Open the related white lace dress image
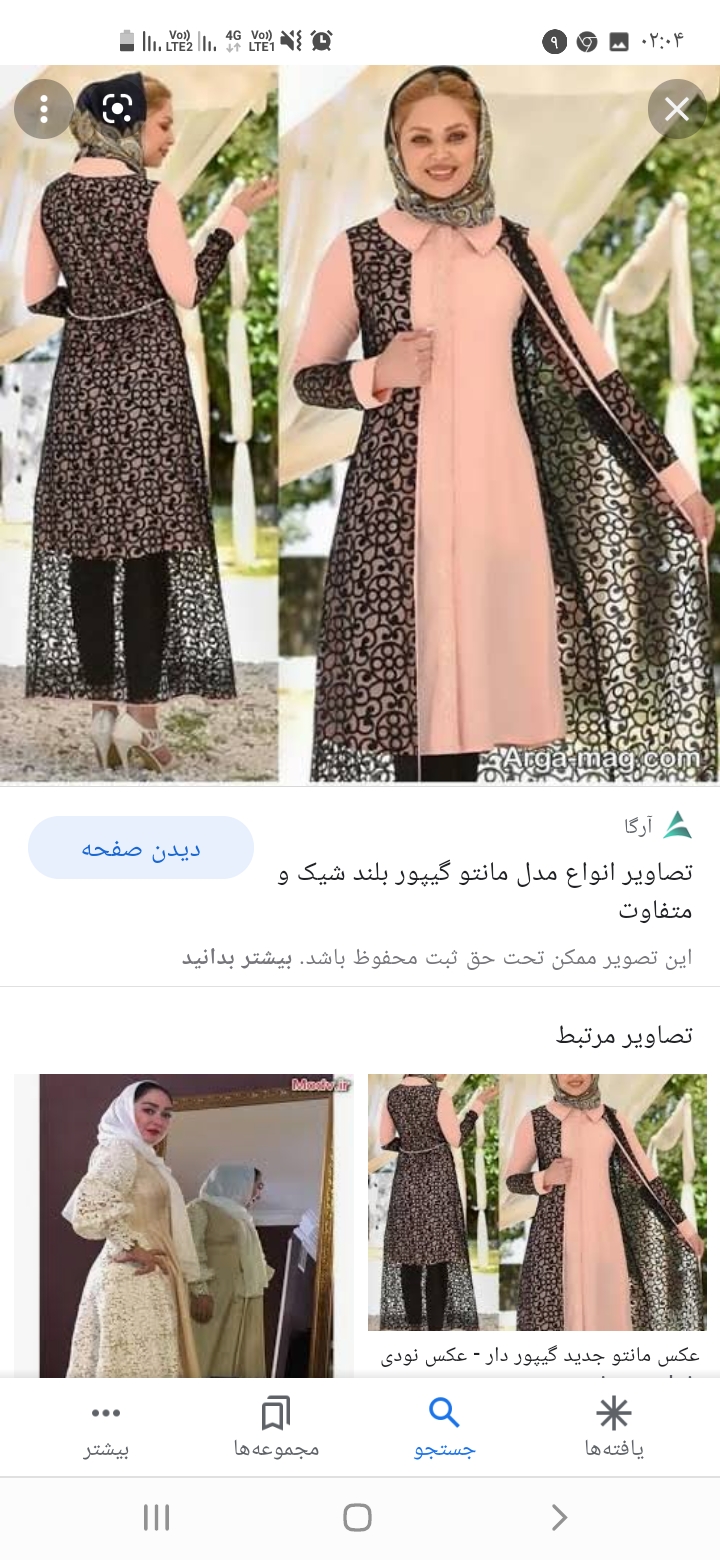The width and height of the screenshot is (720, 1560). point(183,1225)
